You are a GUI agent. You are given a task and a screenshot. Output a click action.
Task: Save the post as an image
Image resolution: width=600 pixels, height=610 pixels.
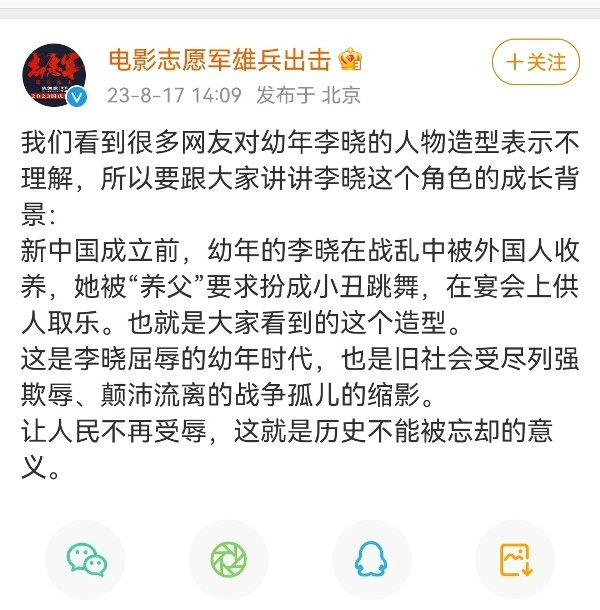[x=513, y=558]
